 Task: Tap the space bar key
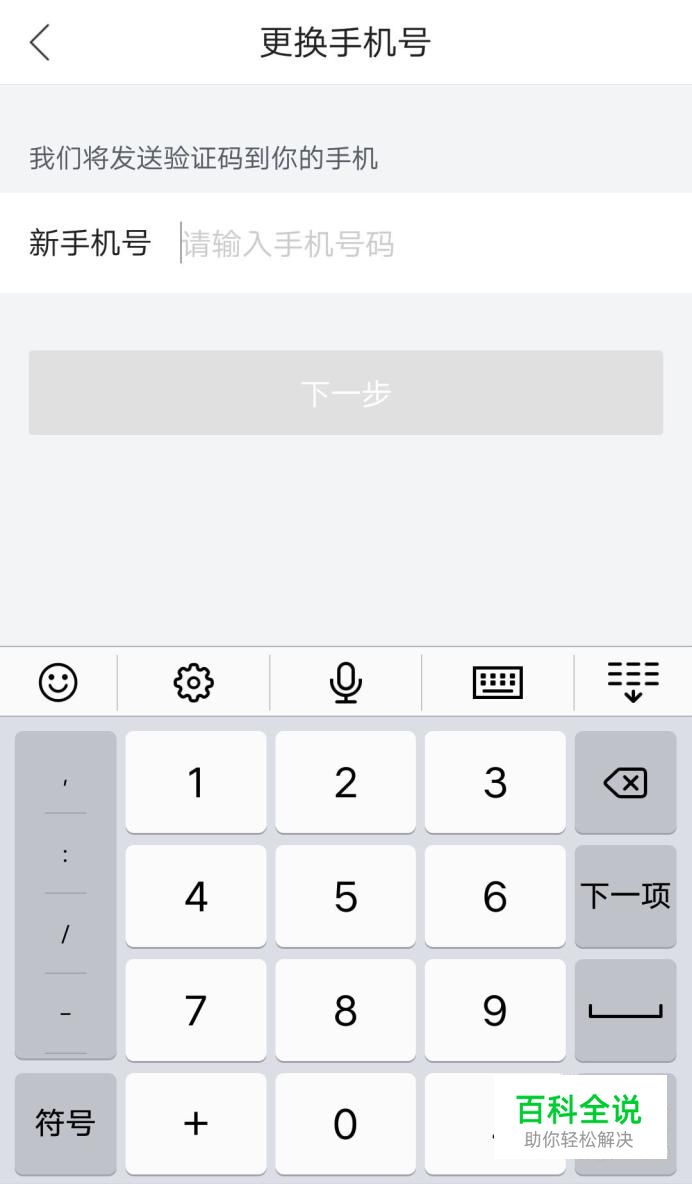[626, 1010]
